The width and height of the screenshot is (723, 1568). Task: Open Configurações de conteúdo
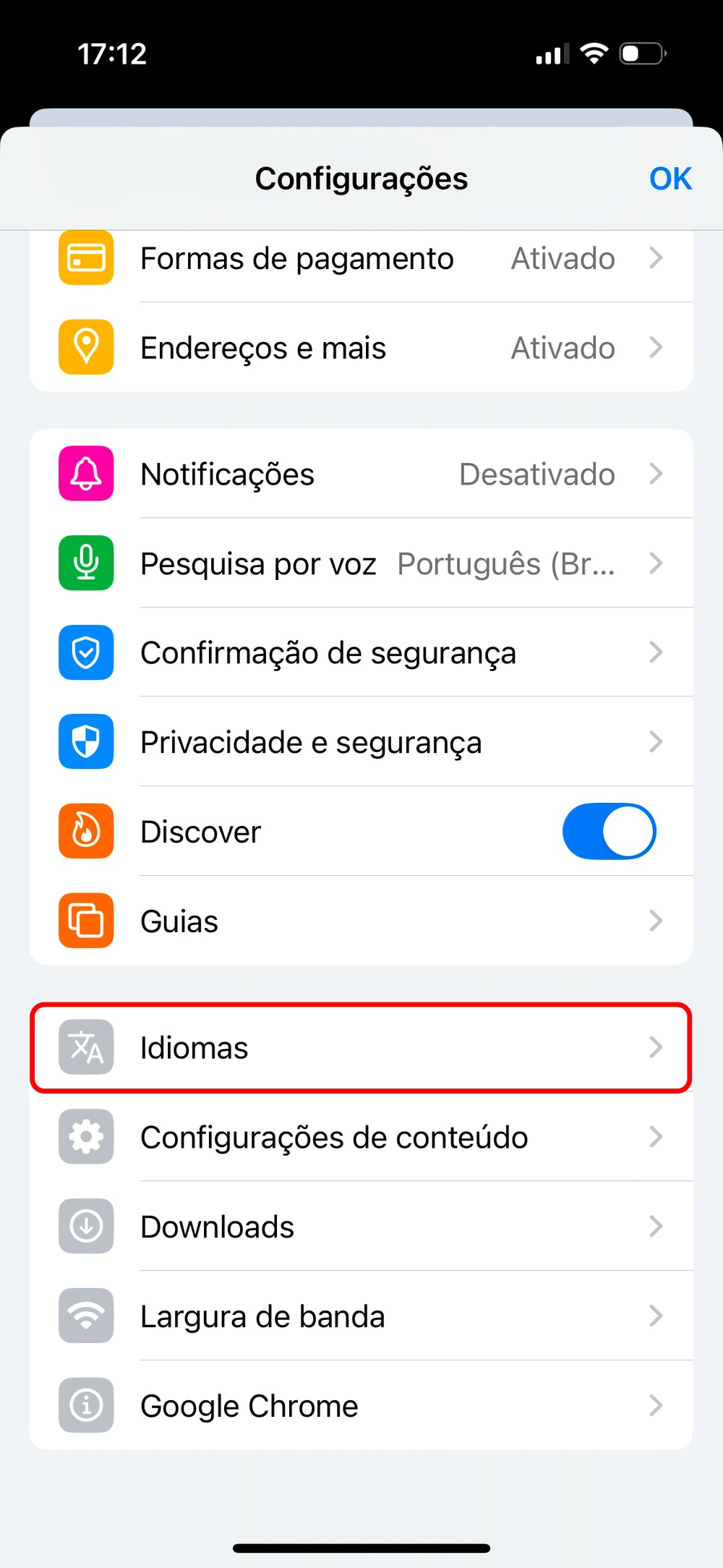coord(361,1138)
